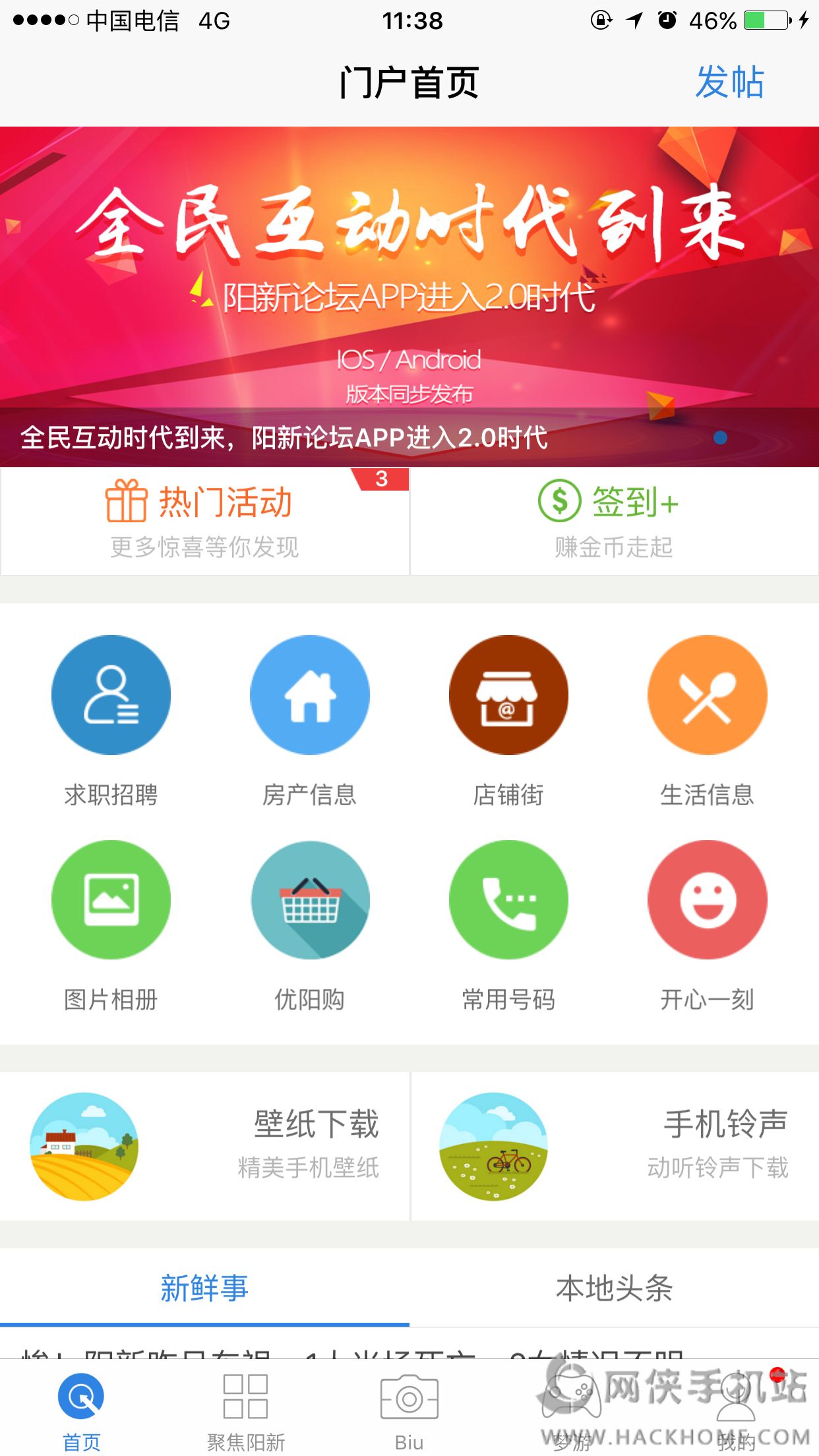
Task: Tap 发帖 to create a new post
Action: 729,83
